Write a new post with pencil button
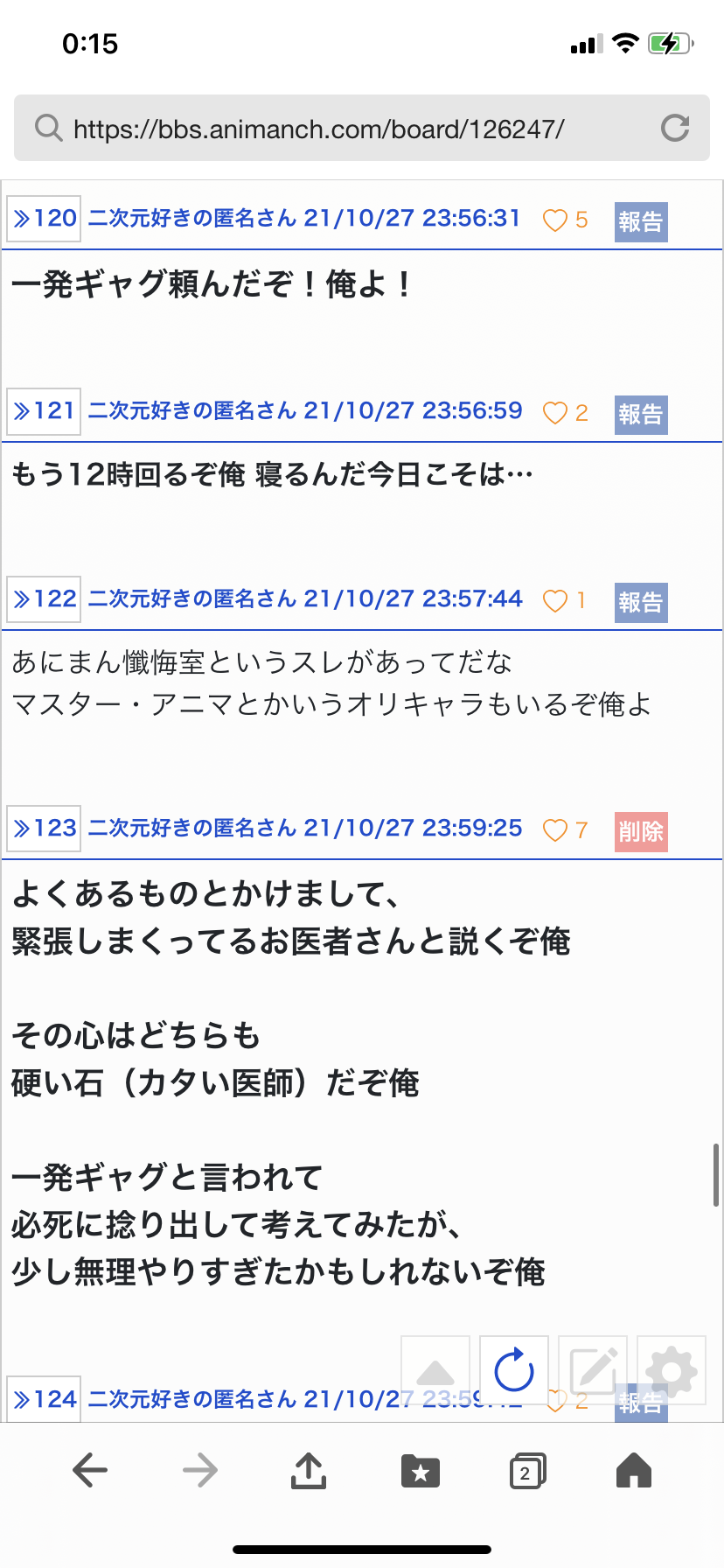 [593, 1370]
